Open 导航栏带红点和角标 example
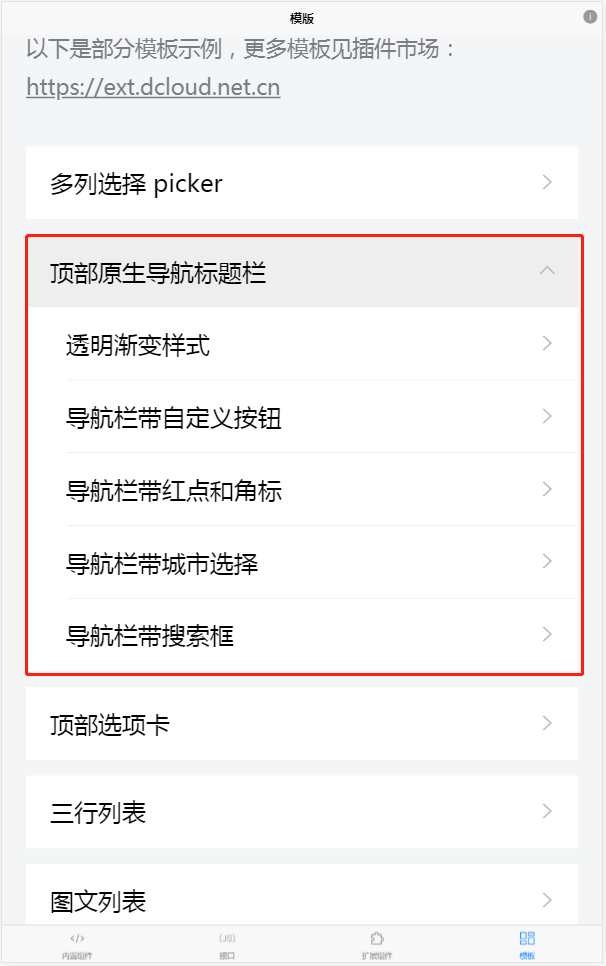Screen dimensions: 606x966 click(x=310, y=490)
